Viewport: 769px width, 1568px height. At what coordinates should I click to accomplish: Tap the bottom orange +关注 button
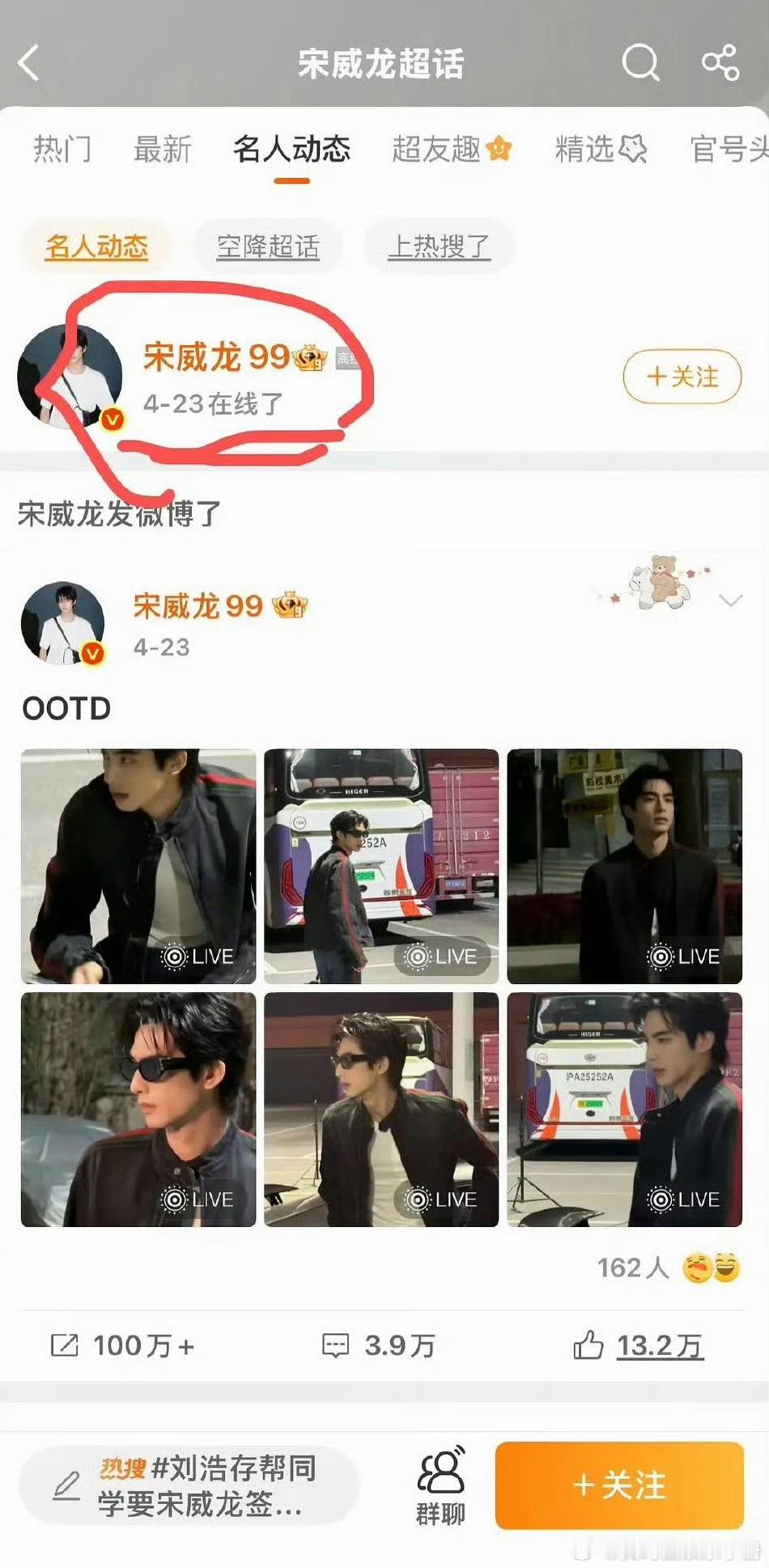620,1485
